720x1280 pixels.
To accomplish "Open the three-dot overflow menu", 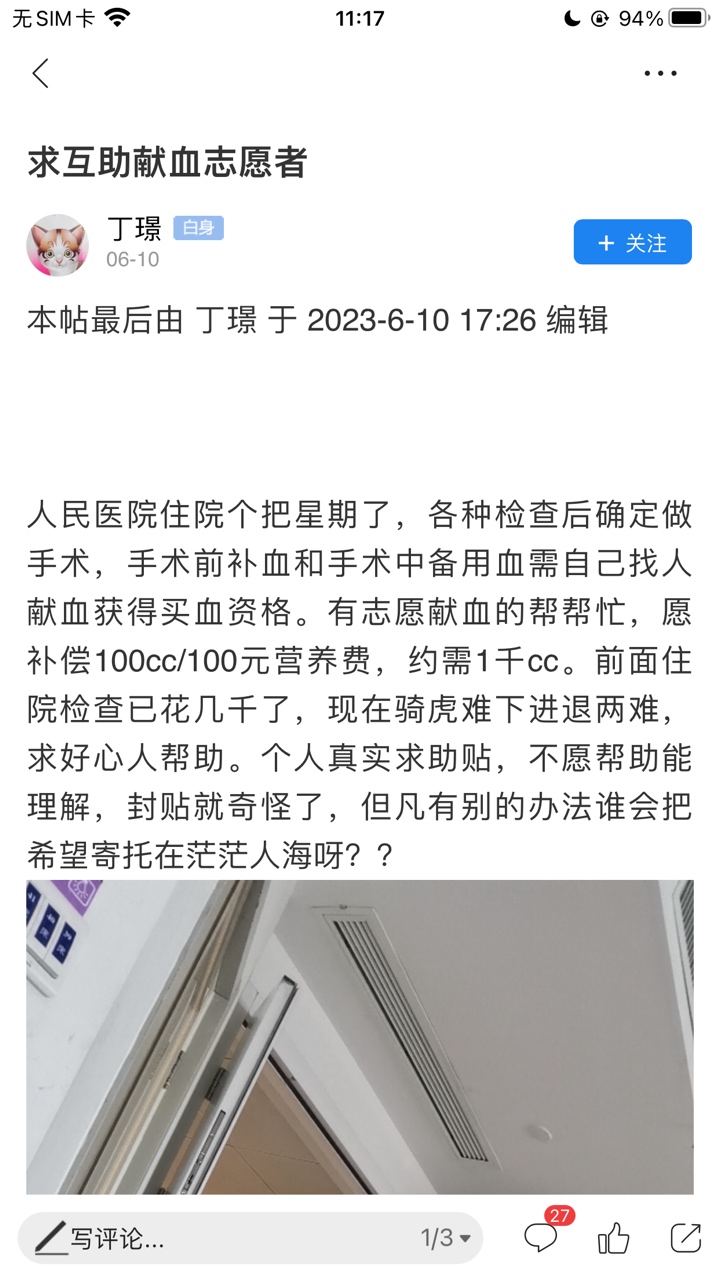I will click(x=660, y=73).
